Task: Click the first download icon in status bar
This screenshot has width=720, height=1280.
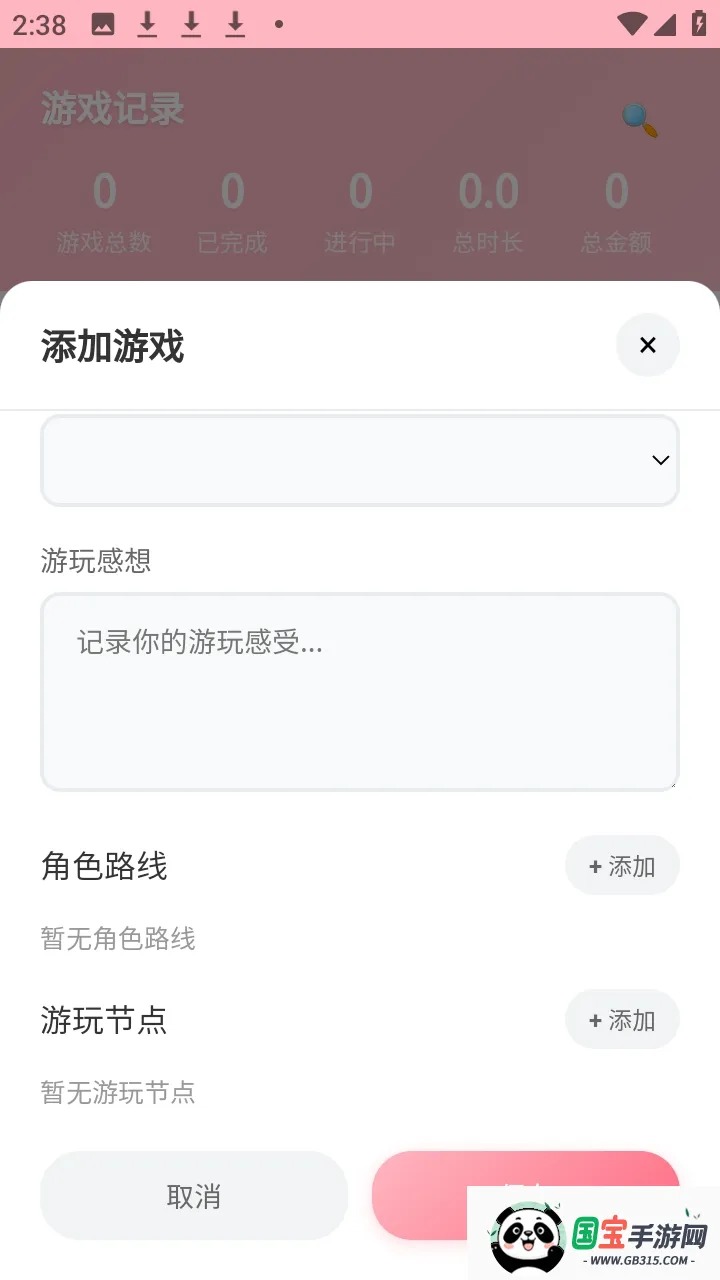Action: click(147, 24)
